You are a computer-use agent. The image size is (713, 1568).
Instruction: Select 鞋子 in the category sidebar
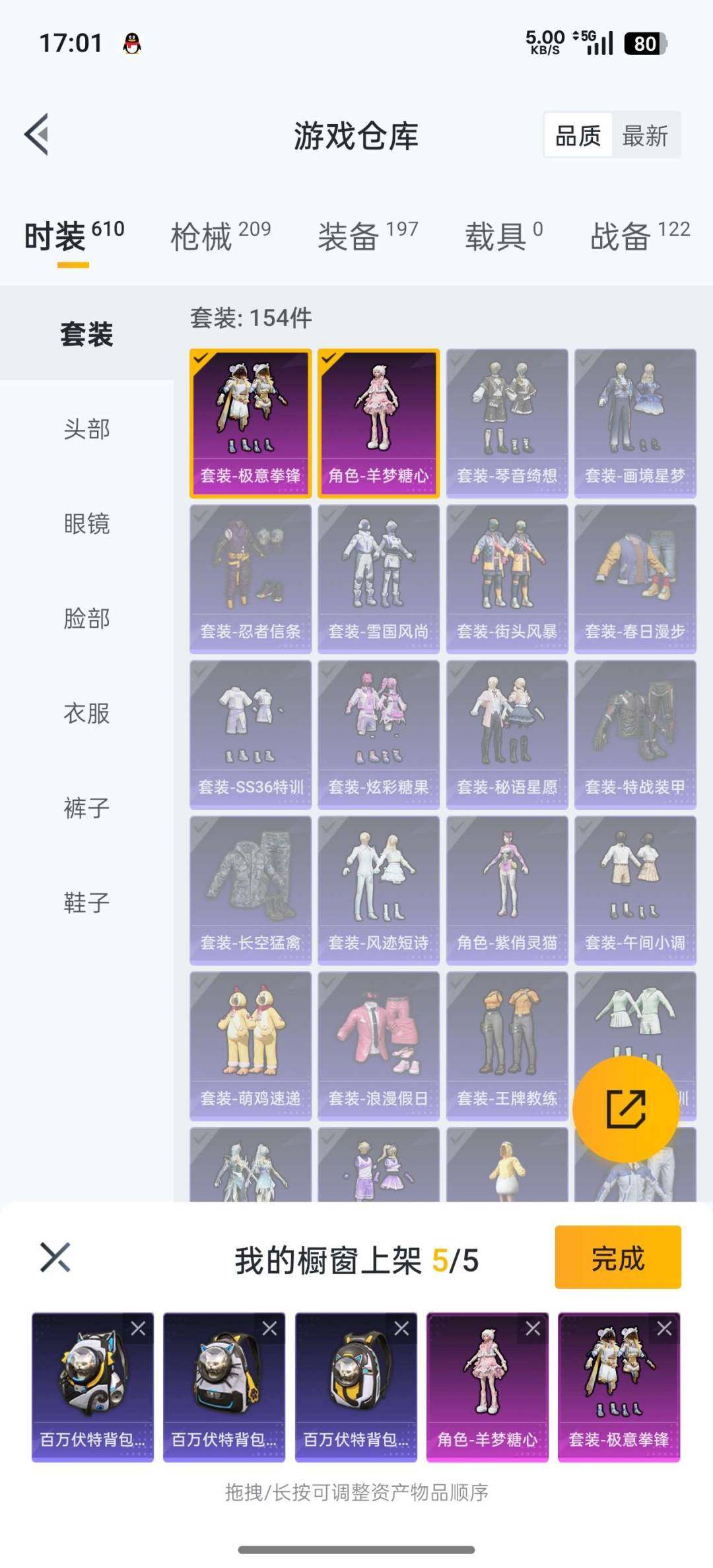coord(85,901)
